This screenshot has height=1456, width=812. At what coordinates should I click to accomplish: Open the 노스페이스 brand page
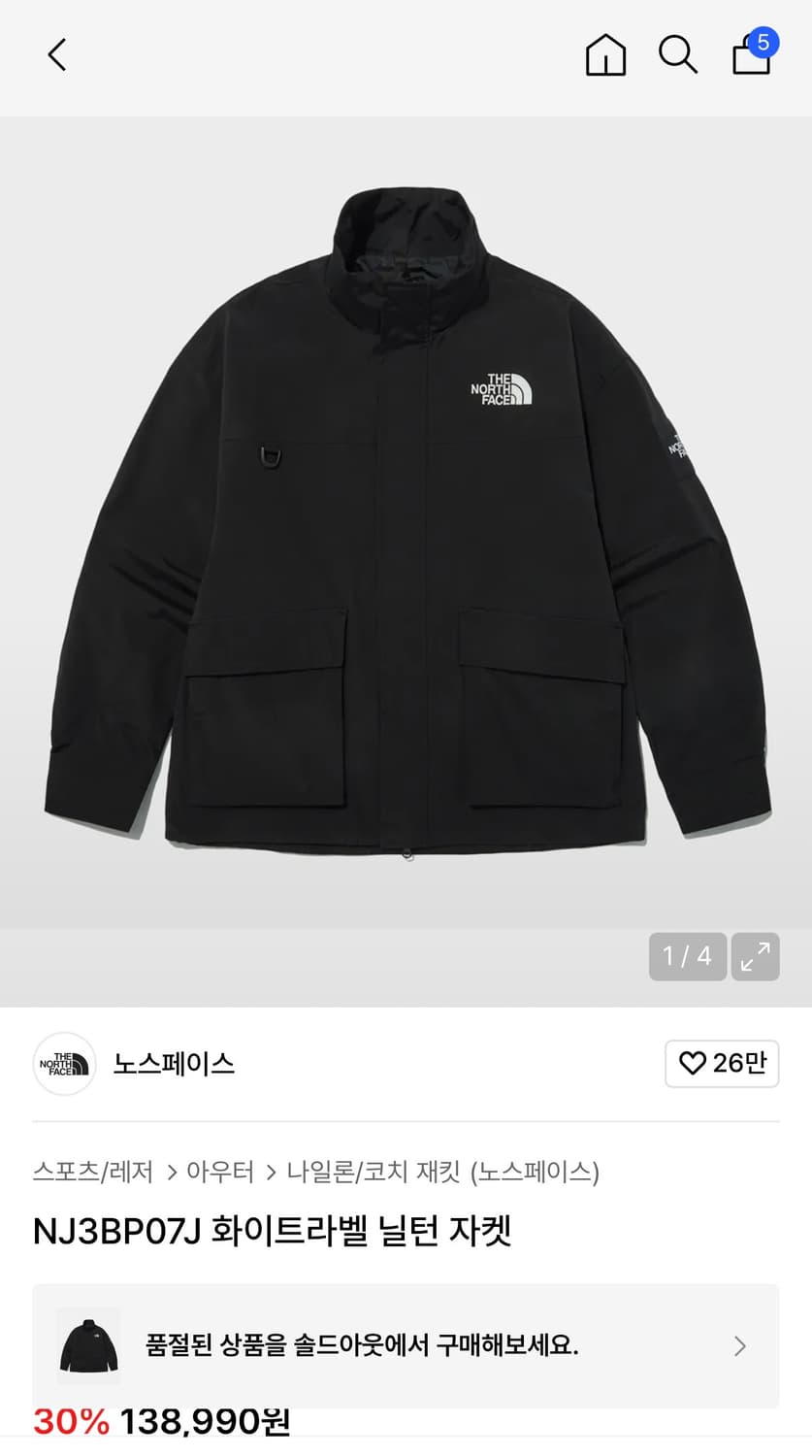(x=174, y=1064)
